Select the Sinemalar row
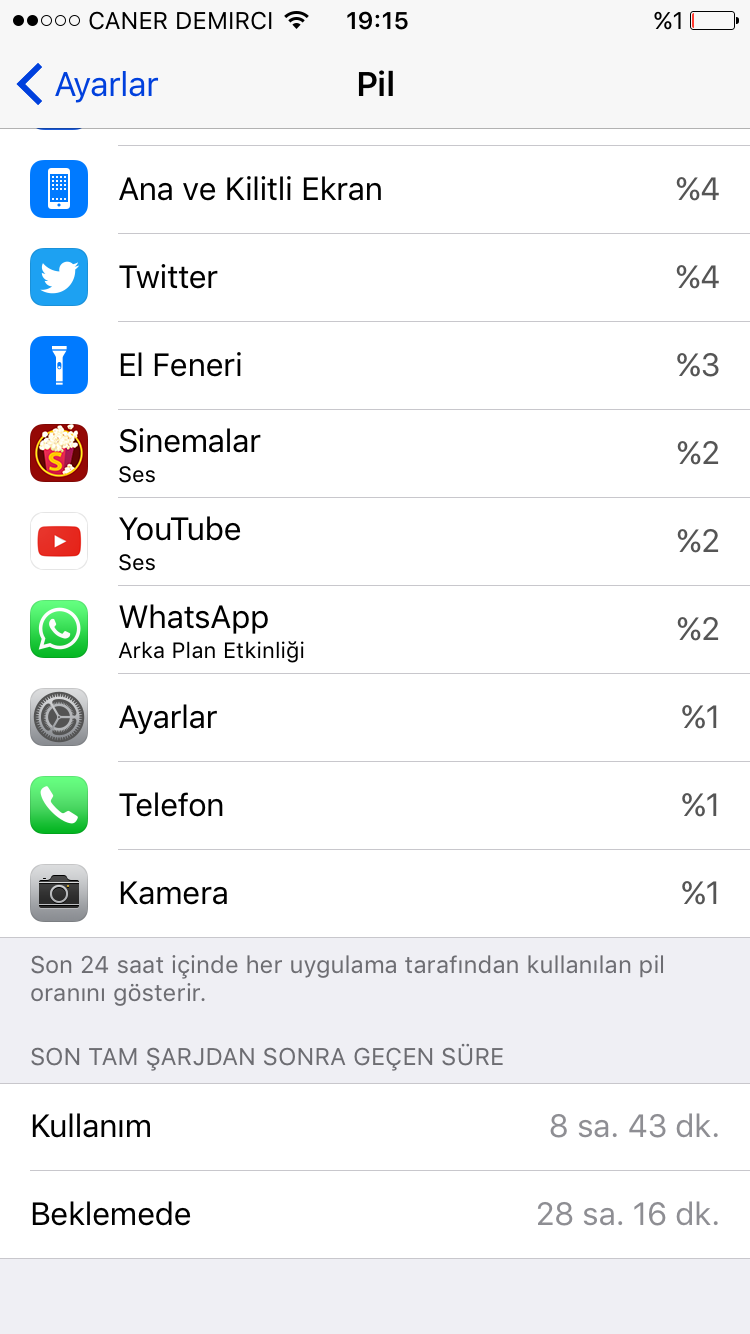The image size is (750, 1334). click(375, 454)
